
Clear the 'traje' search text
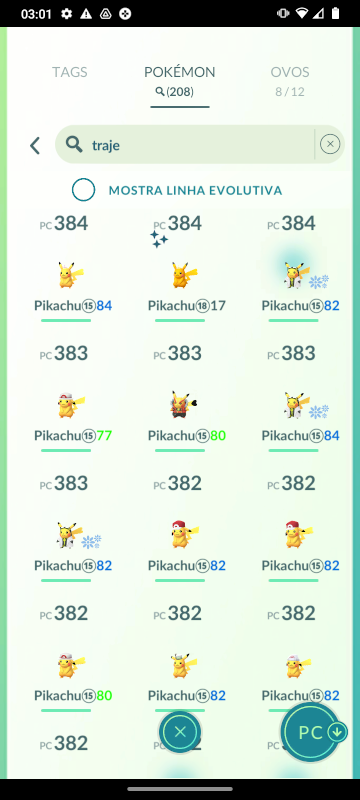click(x=330, y=144)
